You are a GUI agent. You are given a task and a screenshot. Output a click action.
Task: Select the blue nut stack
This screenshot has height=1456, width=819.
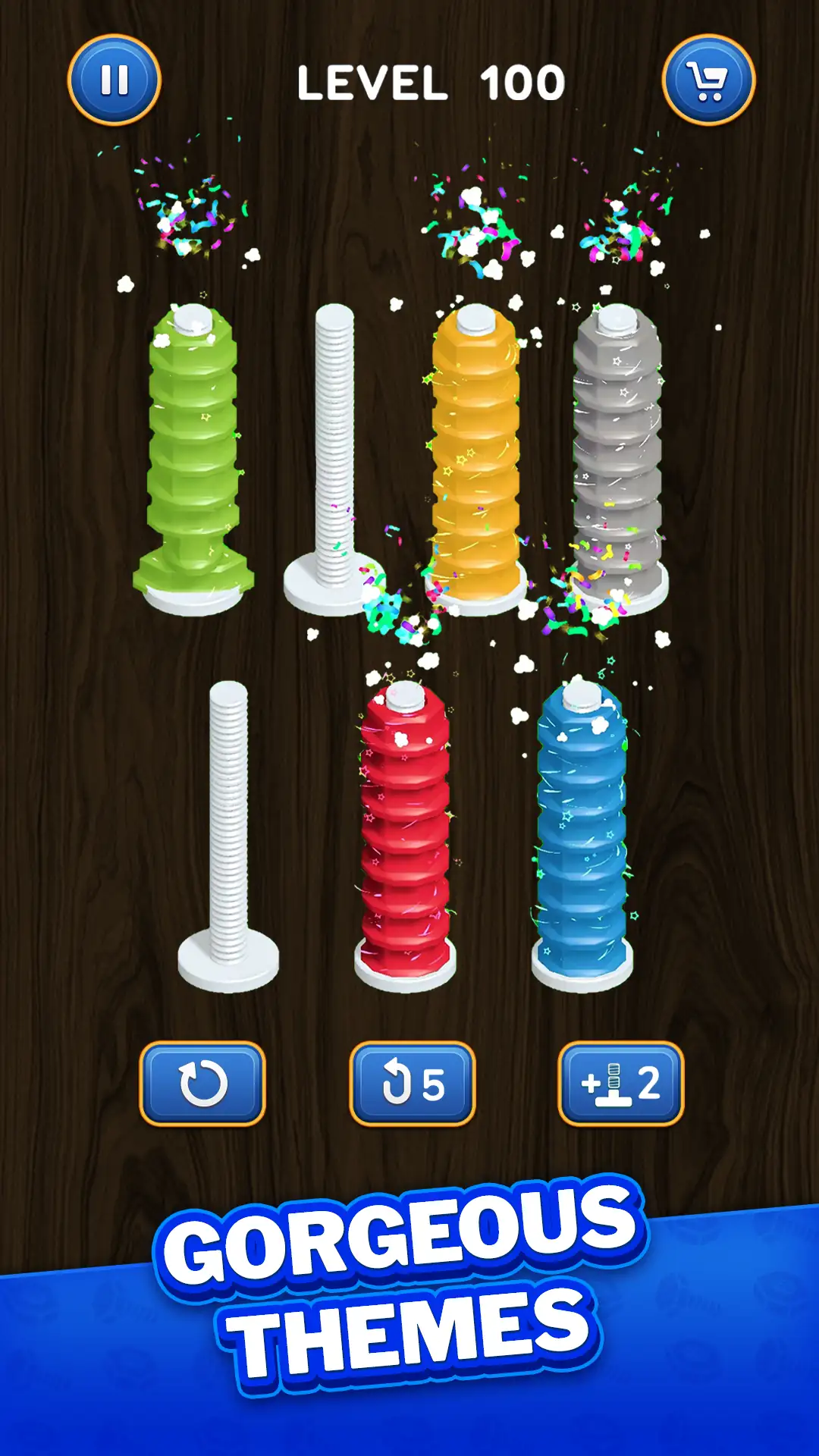click(x=582, y=836)
